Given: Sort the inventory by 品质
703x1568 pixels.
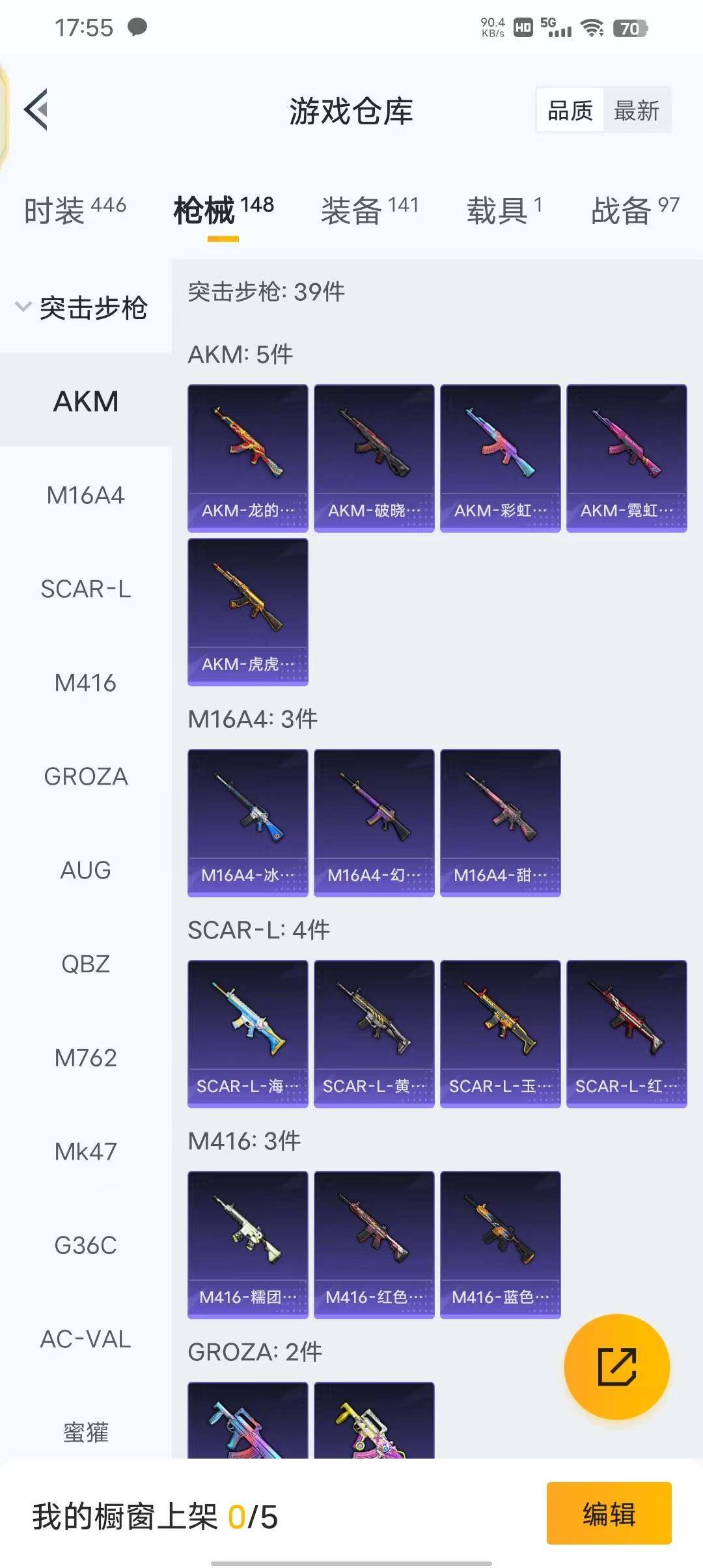Looking at the screenshot, I should tap(570, 110).
